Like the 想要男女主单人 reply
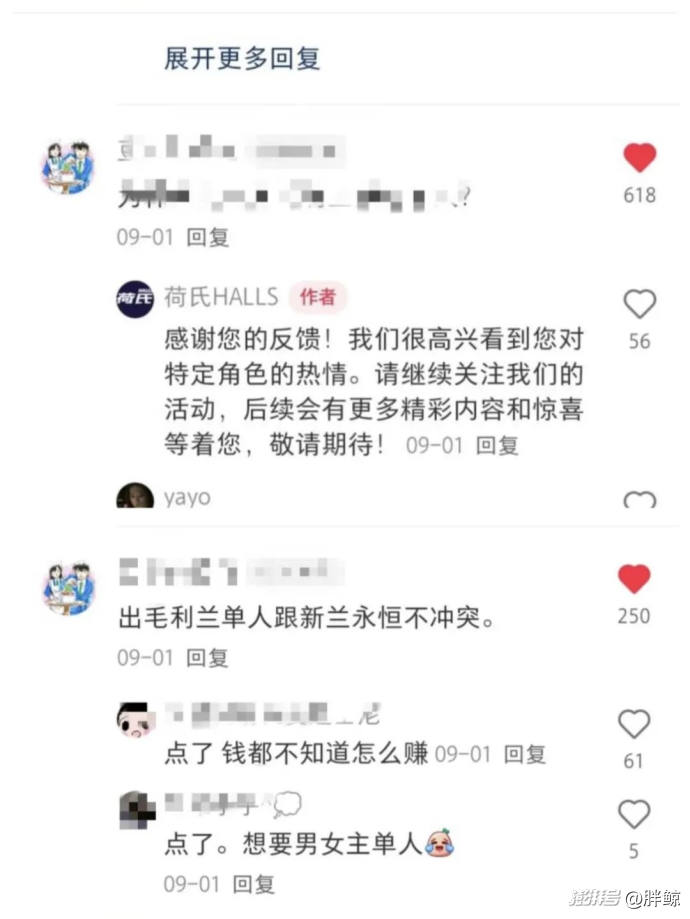Viewport: 690px width, 919px height. (x=634, y=815)
